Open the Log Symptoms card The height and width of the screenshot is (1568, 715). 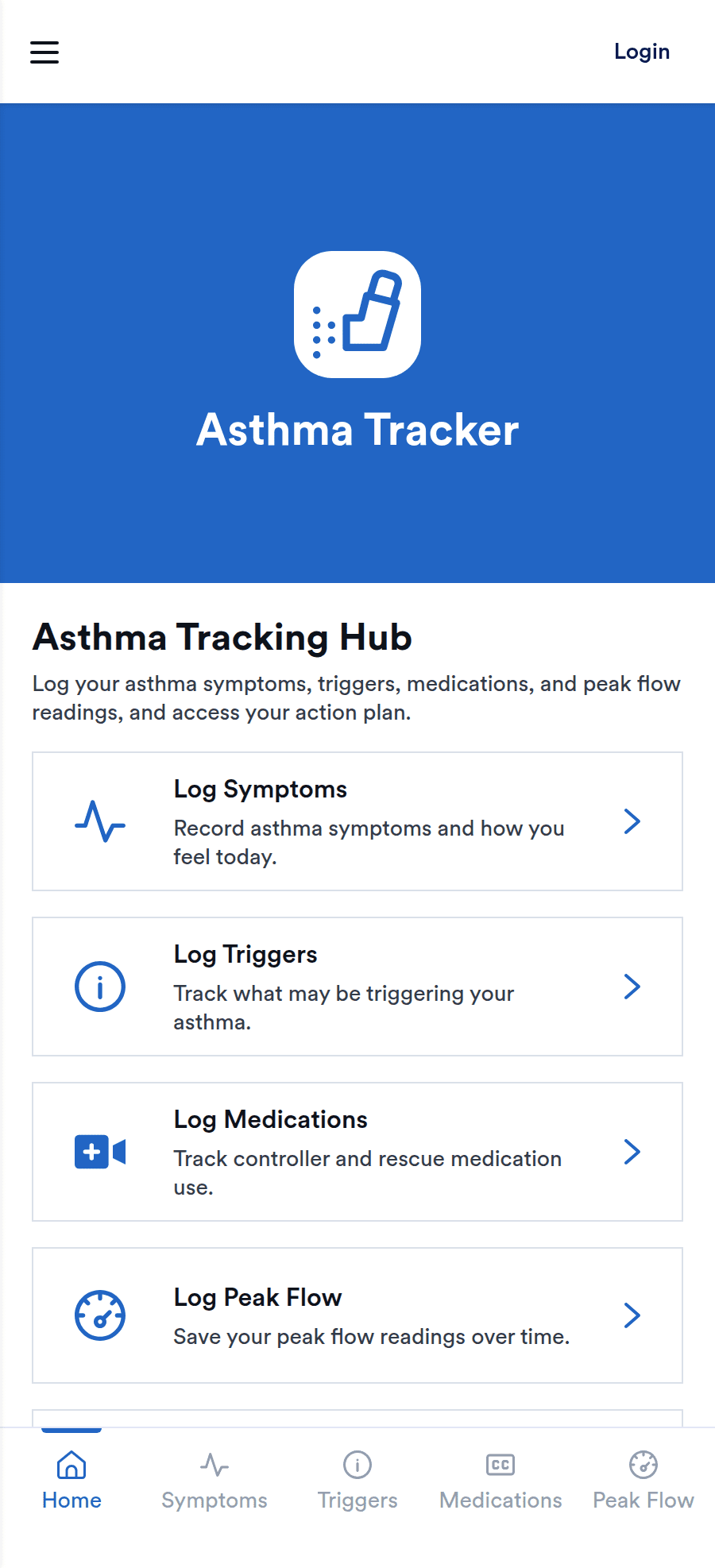pos(357,821)
